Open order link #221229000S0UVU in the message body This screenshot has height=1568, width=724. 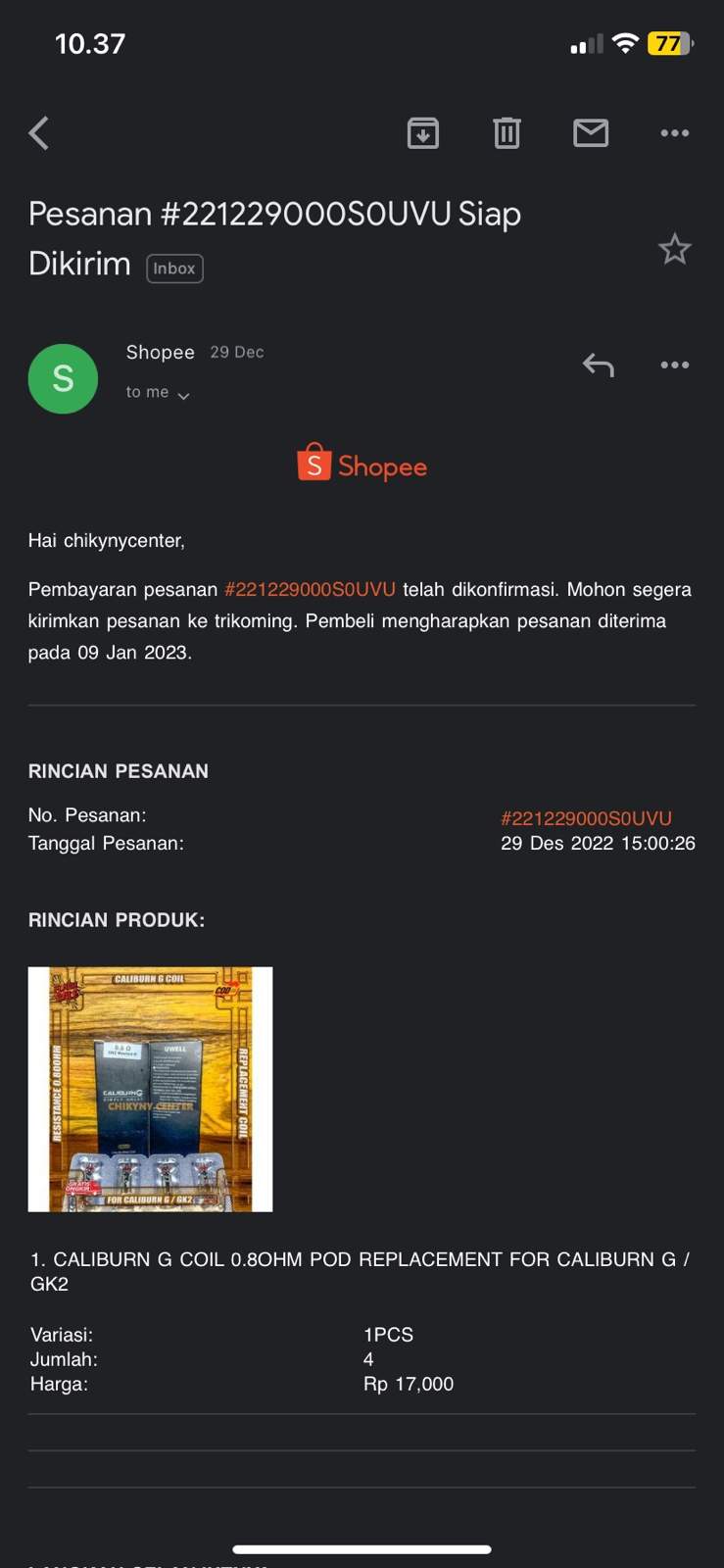tap(310, 590)
